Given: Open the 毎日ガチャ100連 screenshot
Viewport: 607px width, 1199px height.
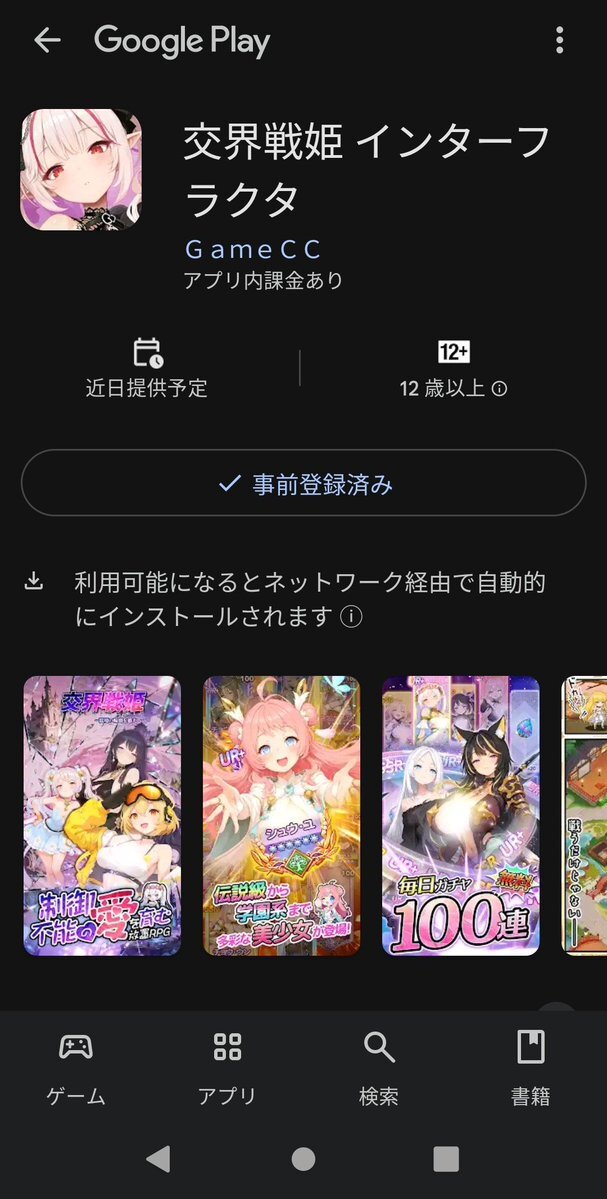Looking at the screenshot, I should 461,816.
